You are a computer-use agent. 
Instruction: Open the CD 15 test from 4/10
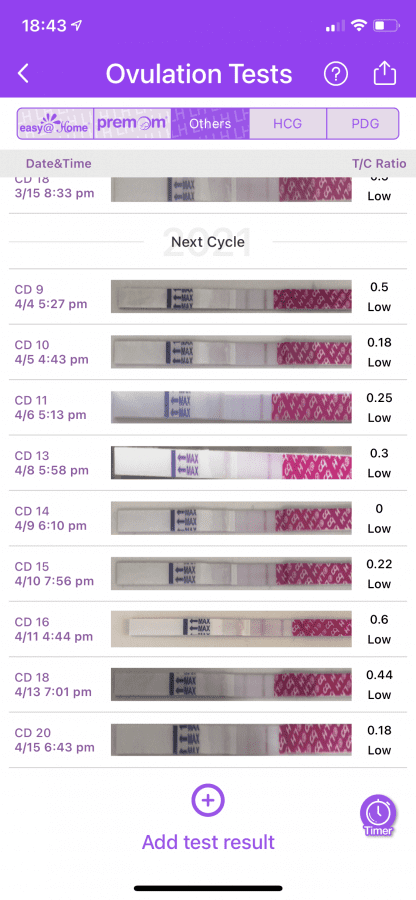coord(208,574)
